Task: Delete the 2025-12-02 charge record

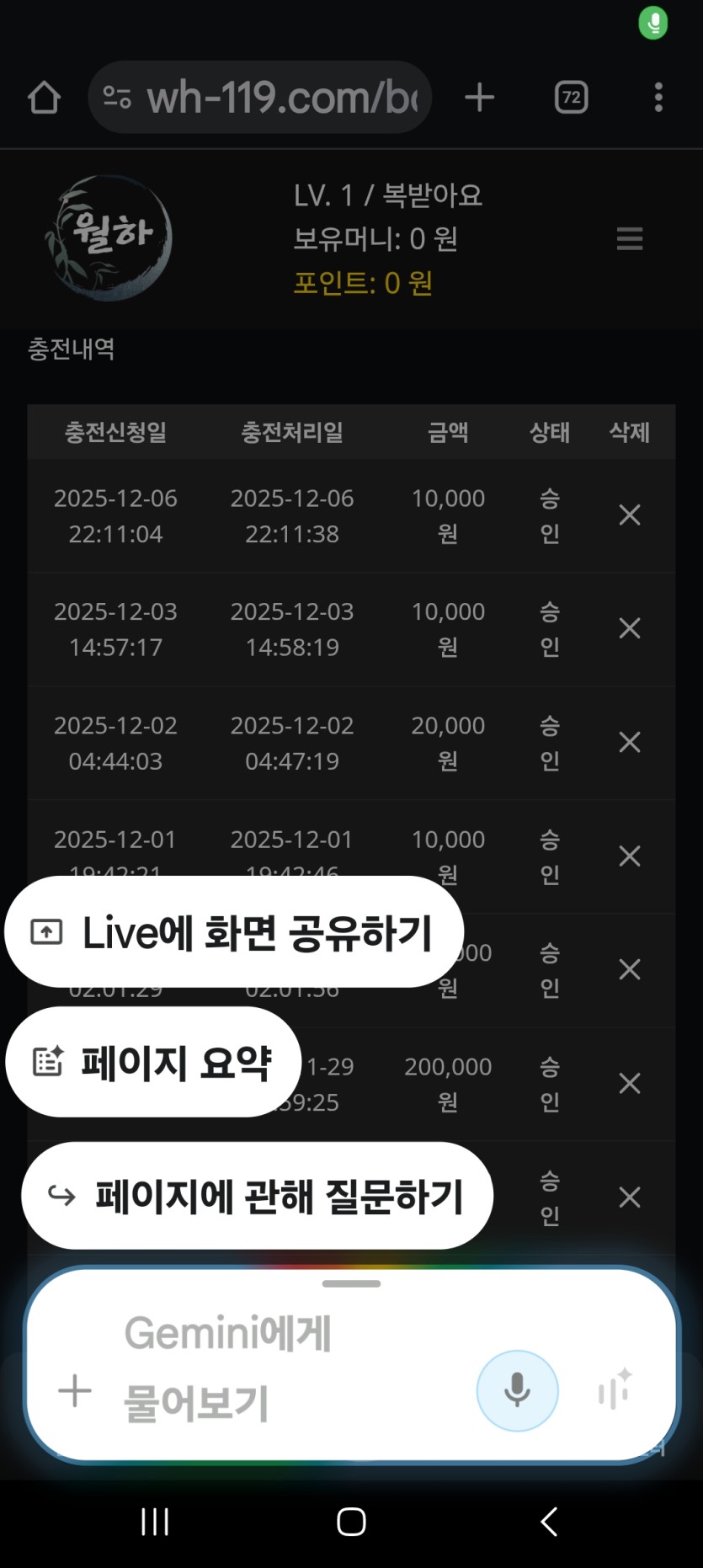Action: point(629,742)
